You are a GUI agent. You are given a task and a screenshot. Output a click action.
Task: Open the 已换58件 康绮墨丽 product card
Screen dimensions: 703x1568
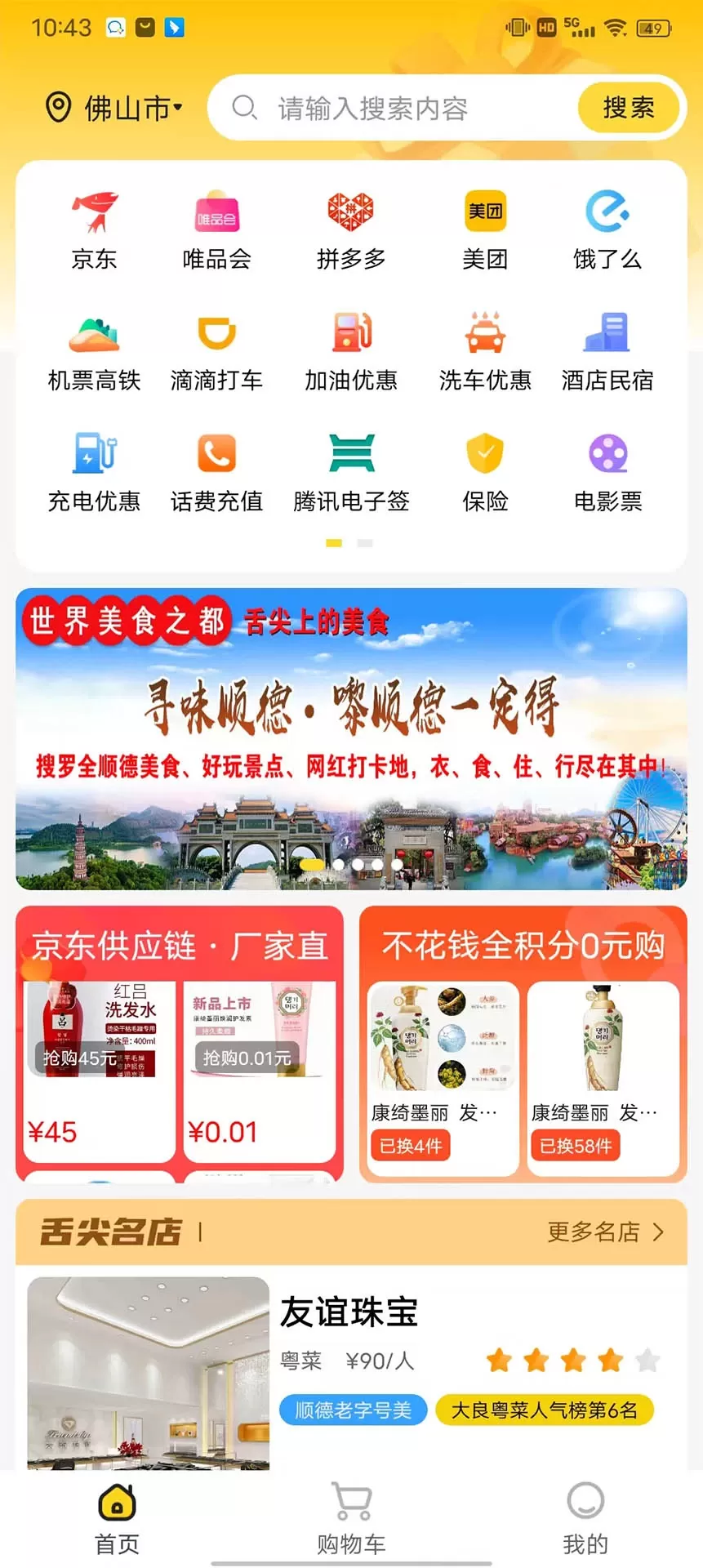pyautogui.click(x=603, y=1078)
